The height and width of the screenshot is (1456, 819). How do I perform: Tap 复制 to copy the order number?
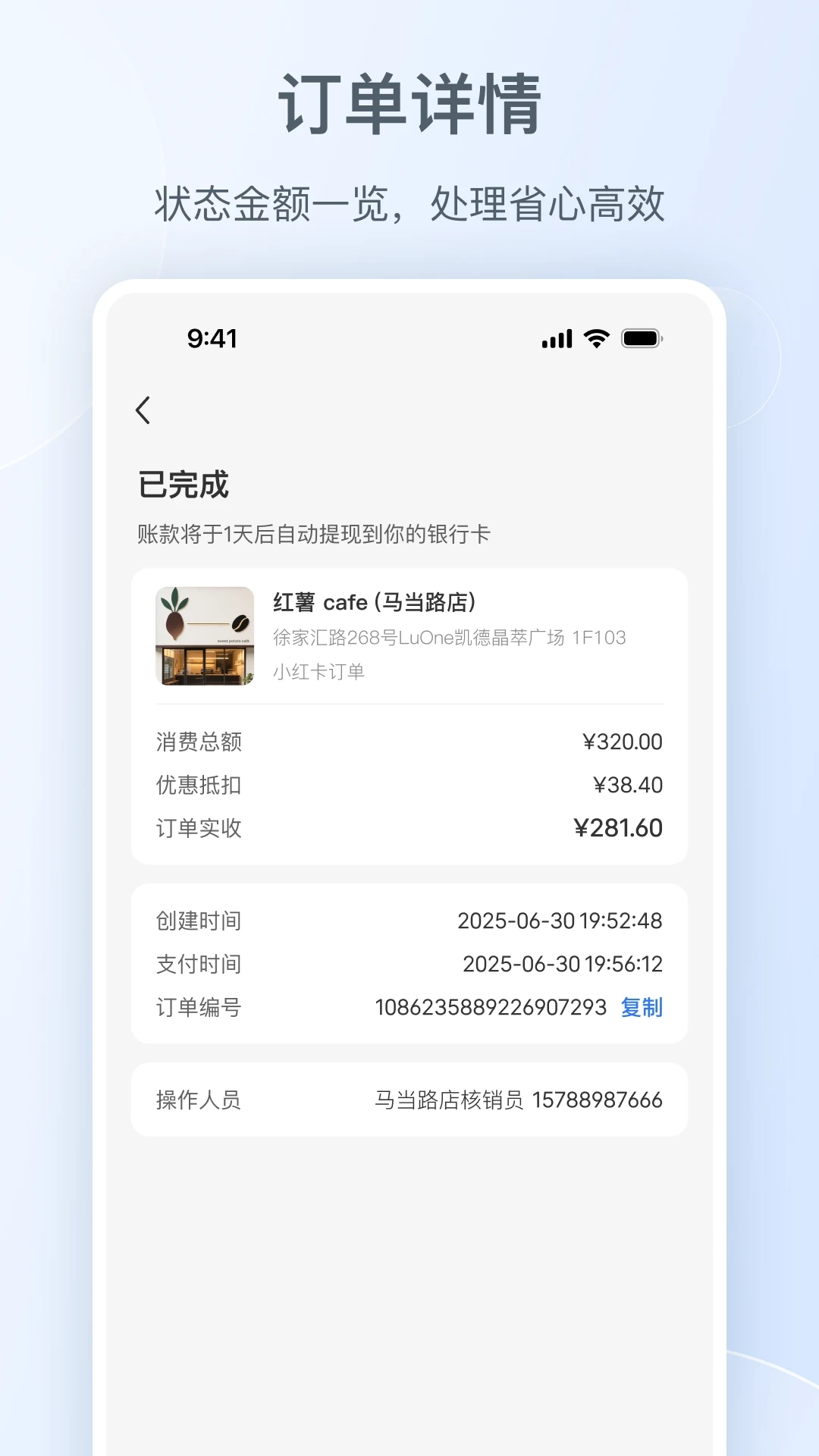tap(641, 1009)
